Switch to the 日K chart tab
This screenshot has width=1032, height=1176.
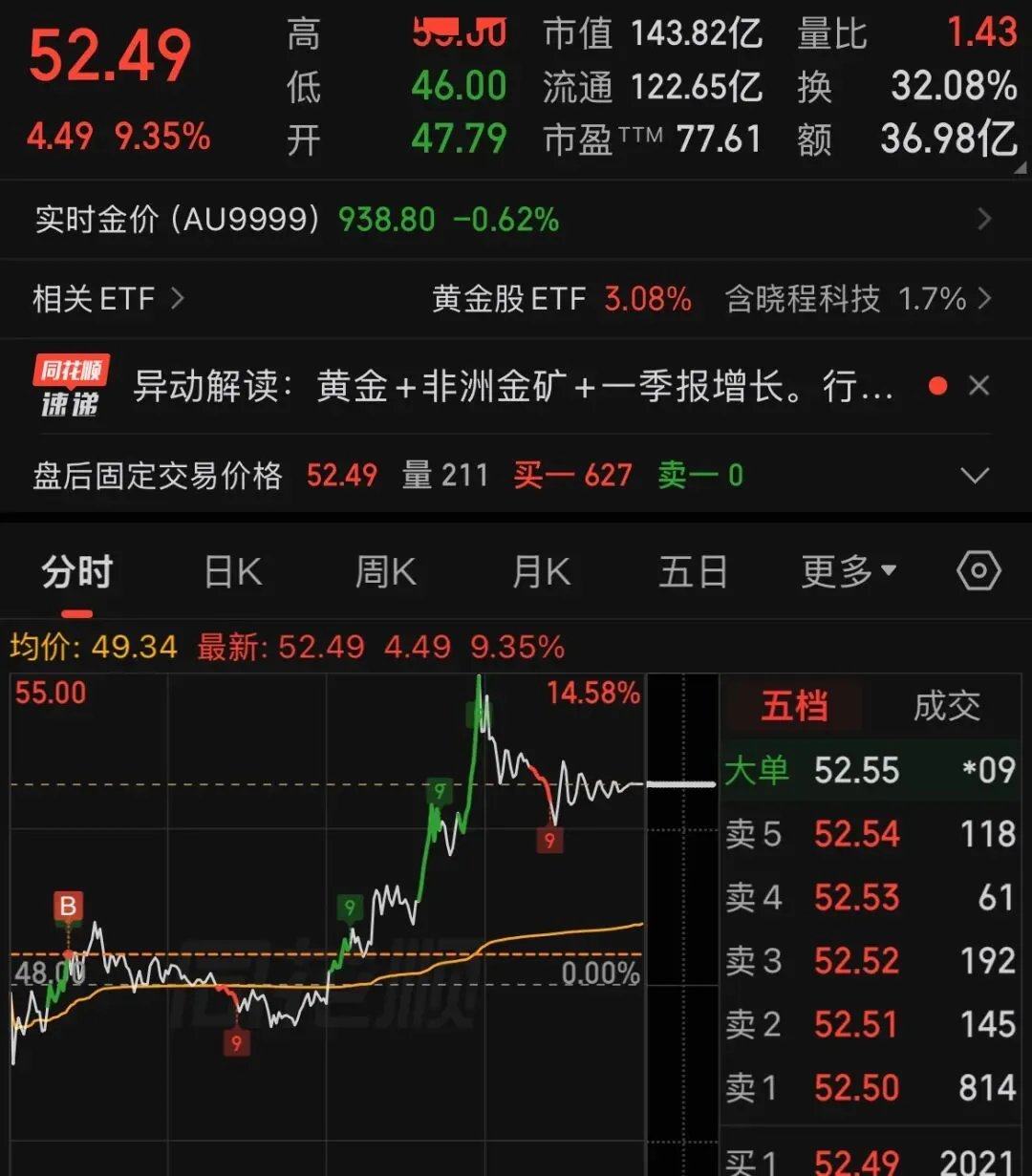pyautogui.click(x=233, y=573)
